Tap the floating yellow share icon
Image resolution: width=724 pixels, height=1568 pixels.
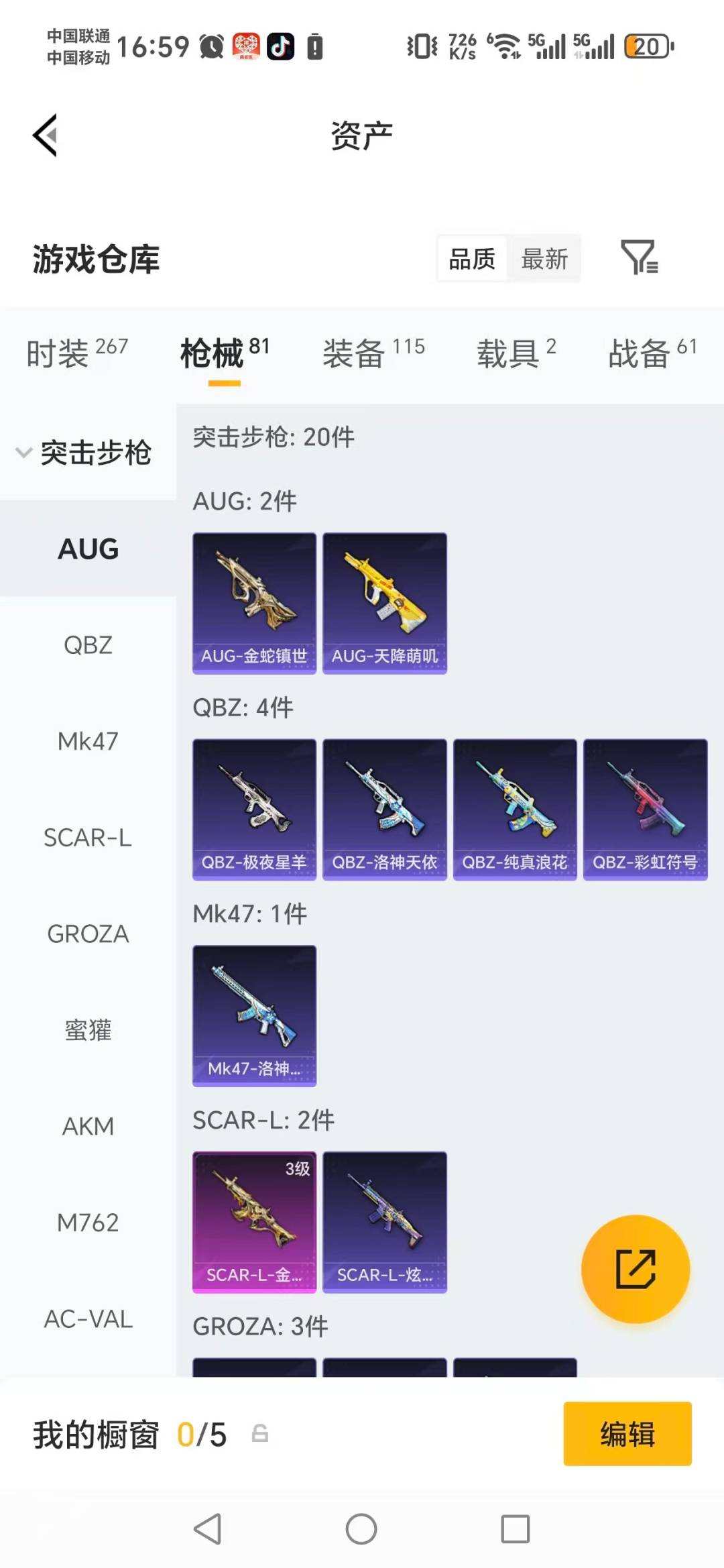click(x=636, y=1268)
